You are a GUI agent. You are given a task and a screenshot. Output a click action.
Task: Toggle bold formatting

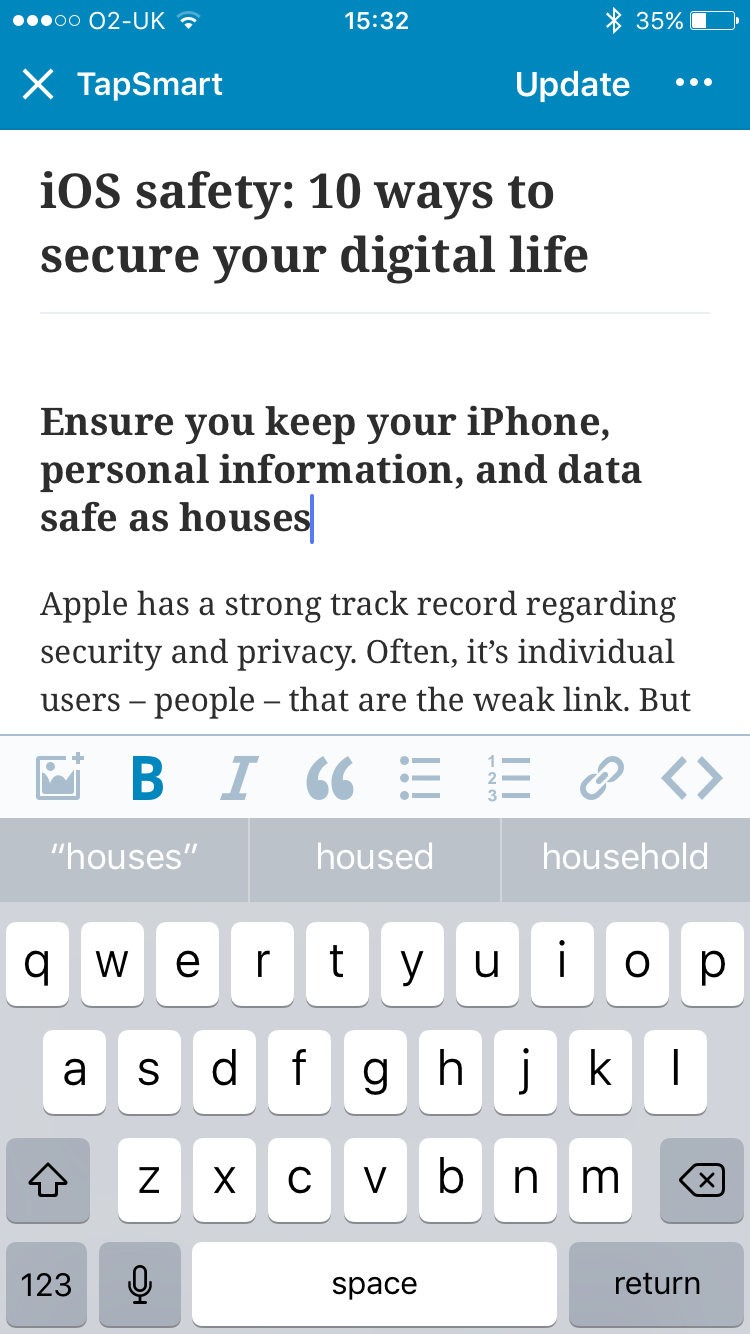pos(147,777)
